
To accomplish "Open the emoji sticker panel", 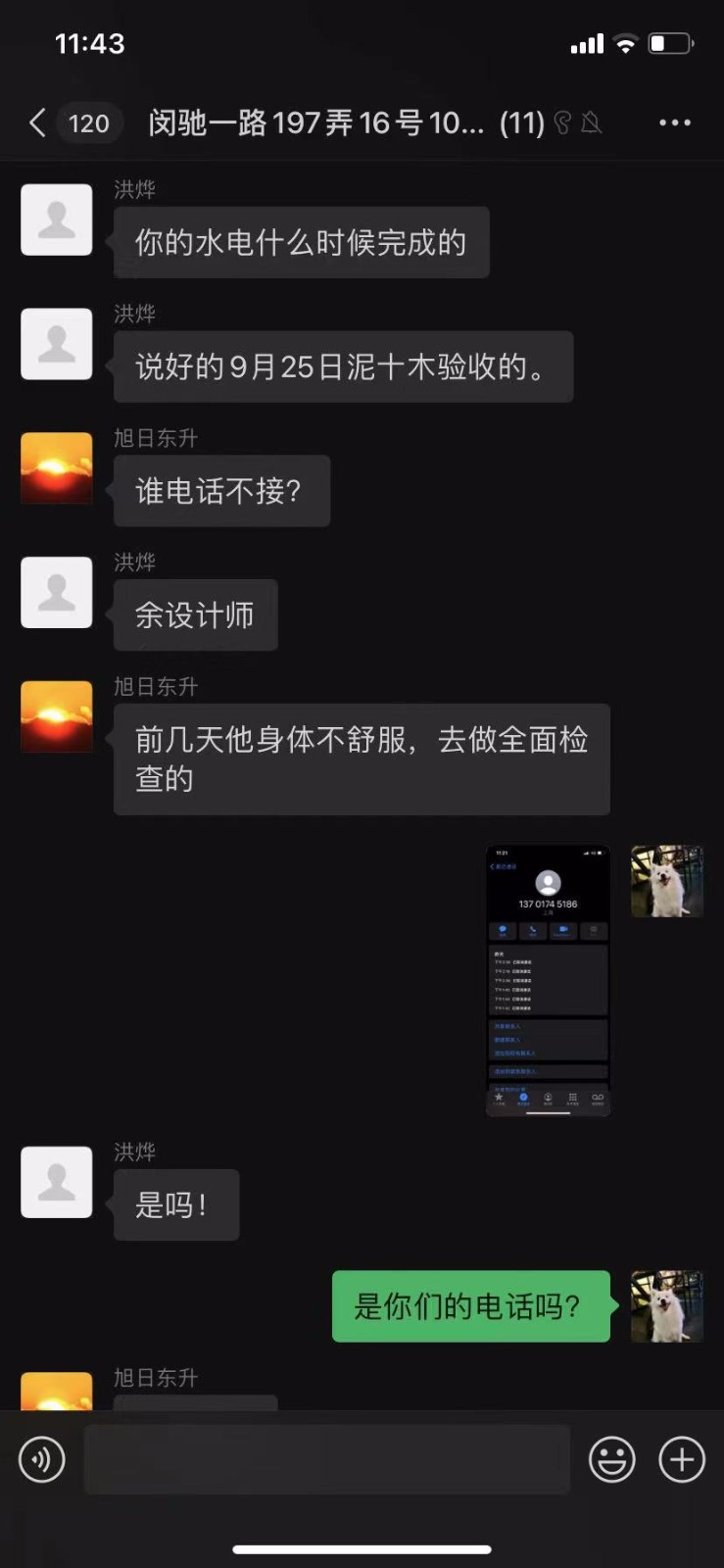I will coord(611,1459).
